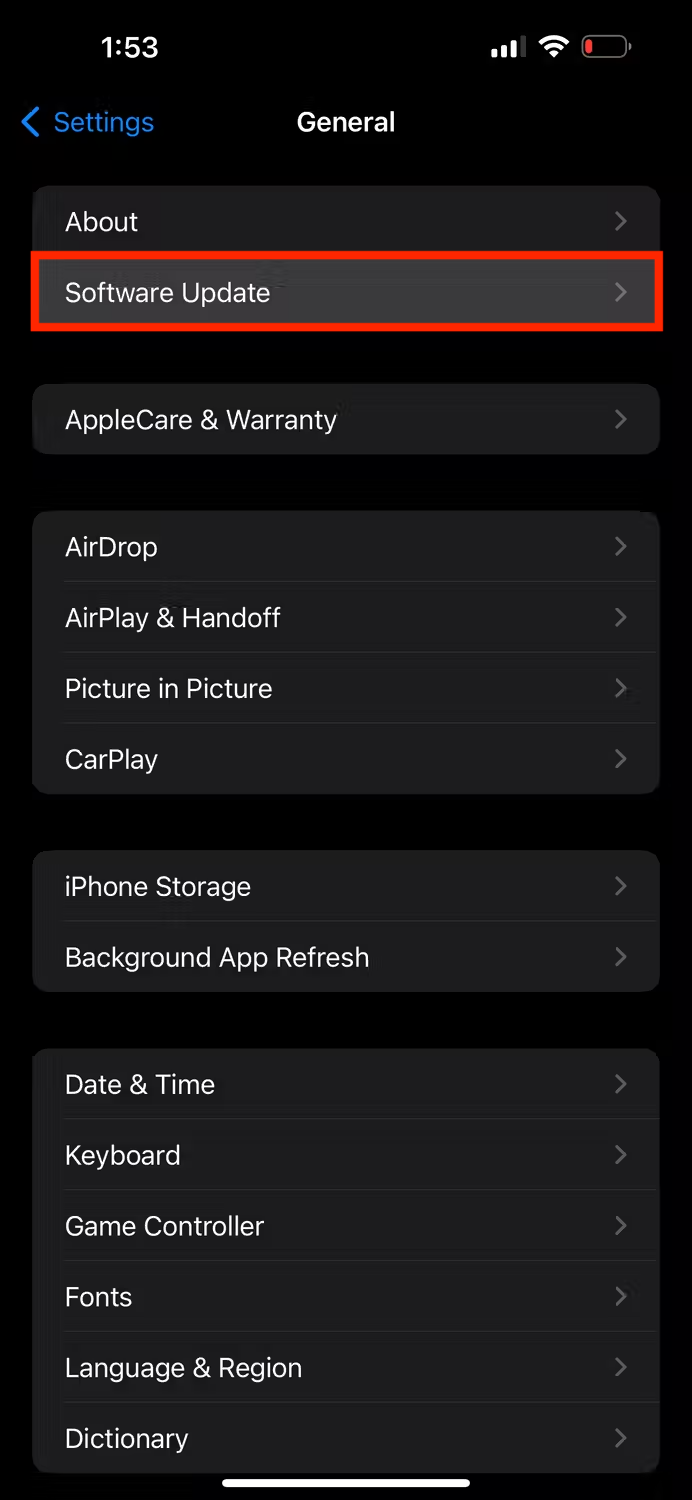Screen dimensions: 692x1500
Task: Open Keyboard settings
Action: click(x=345, y=1156)
